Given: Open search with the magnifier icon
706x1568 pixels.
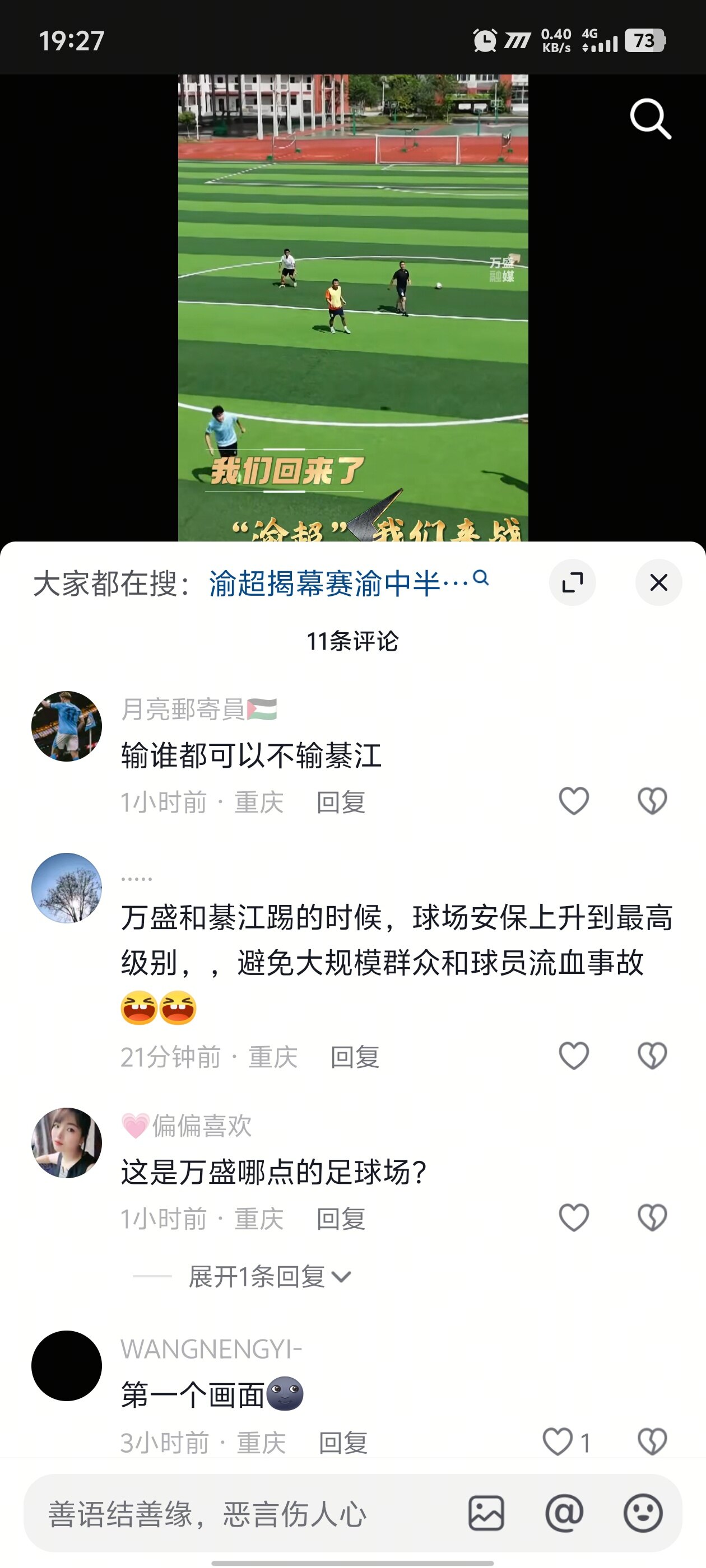Looking at the screenshot, I should click(x=650, y=119).
